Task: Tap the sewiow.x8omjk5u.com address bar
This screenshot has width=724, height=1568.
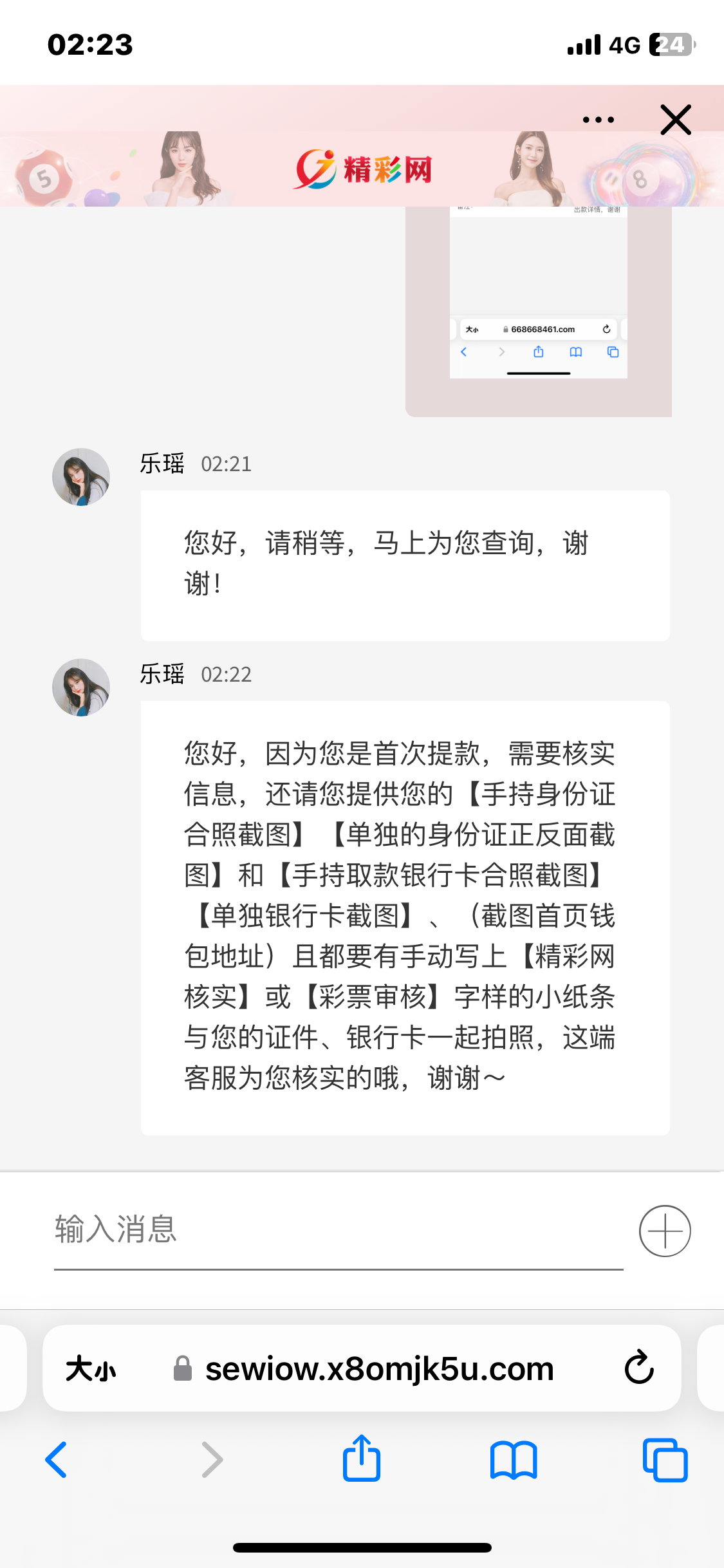Action: 379,1368
